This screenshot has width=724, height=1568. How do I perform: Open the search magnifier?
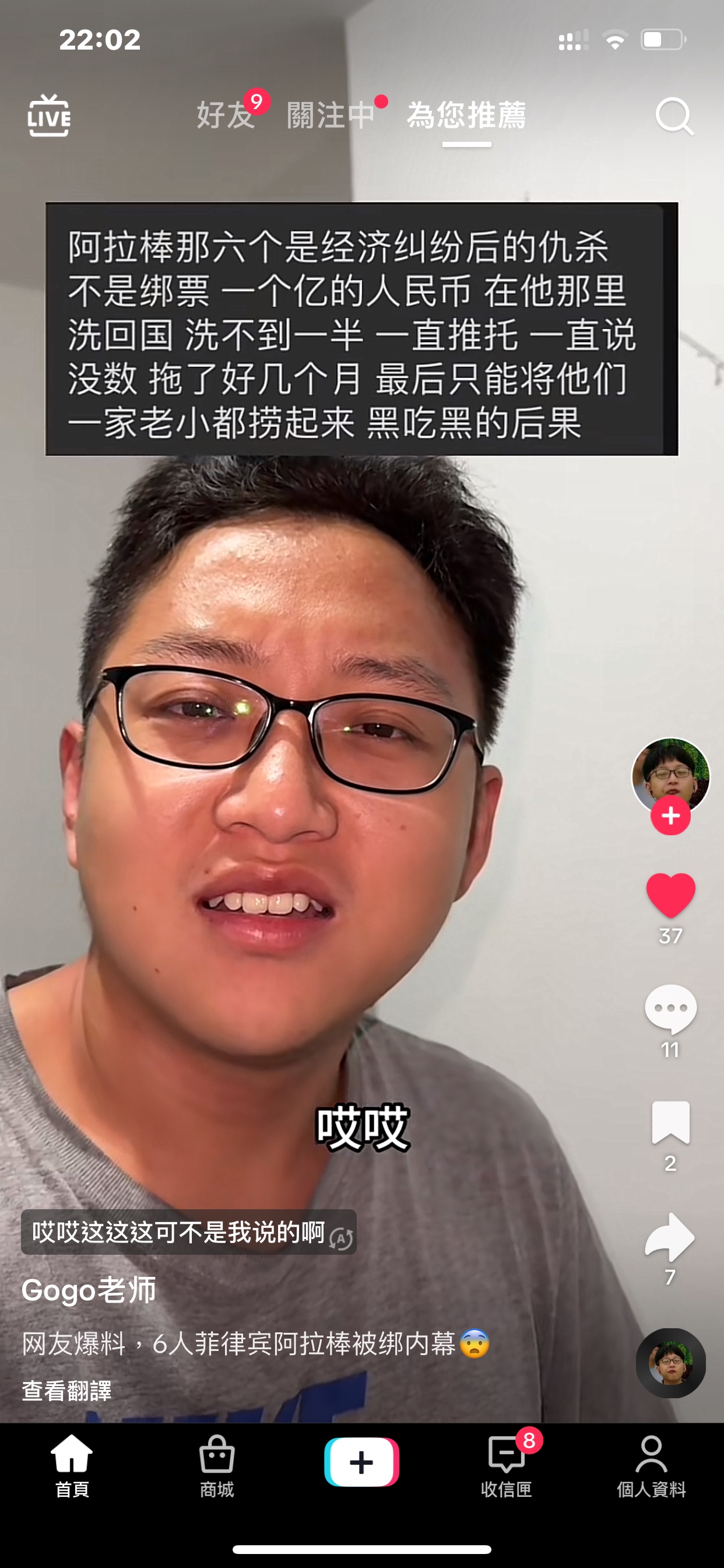(674, 116)
